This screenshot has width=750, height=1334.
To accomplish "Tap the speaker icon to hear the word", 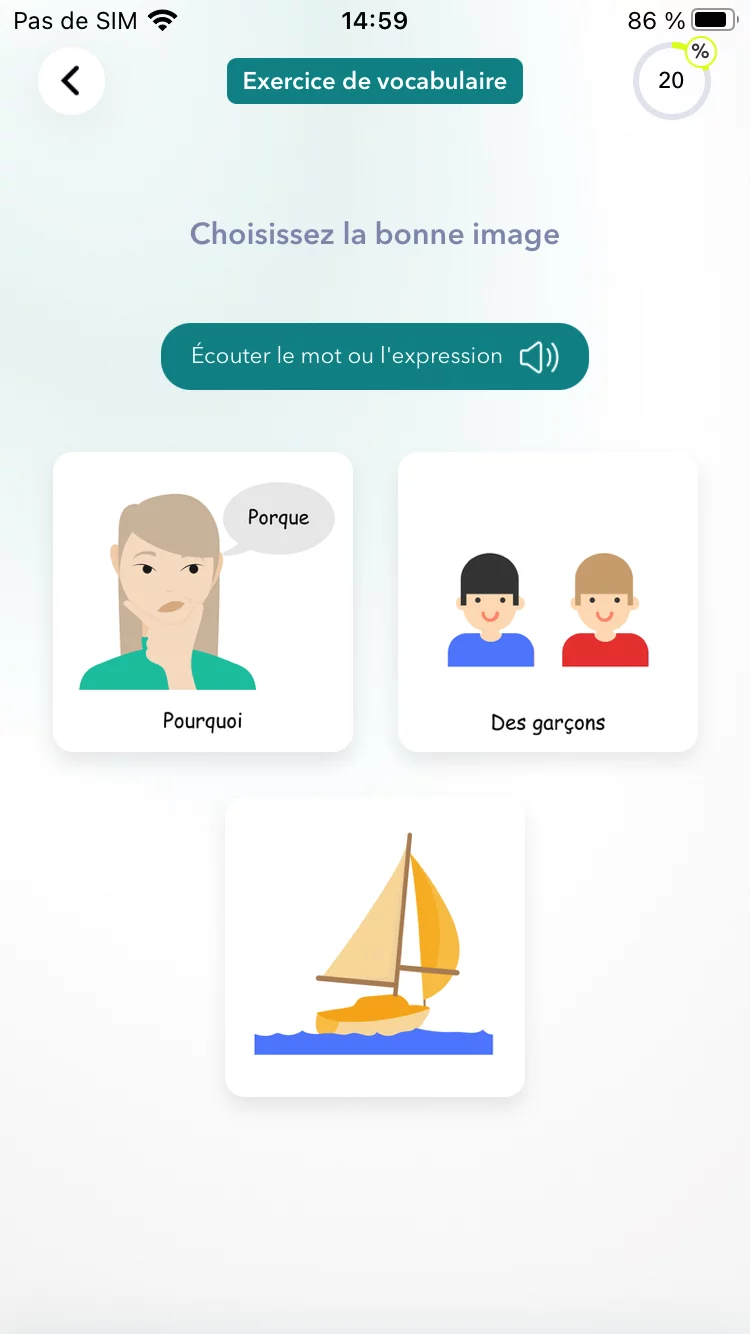I will (540, 356).
